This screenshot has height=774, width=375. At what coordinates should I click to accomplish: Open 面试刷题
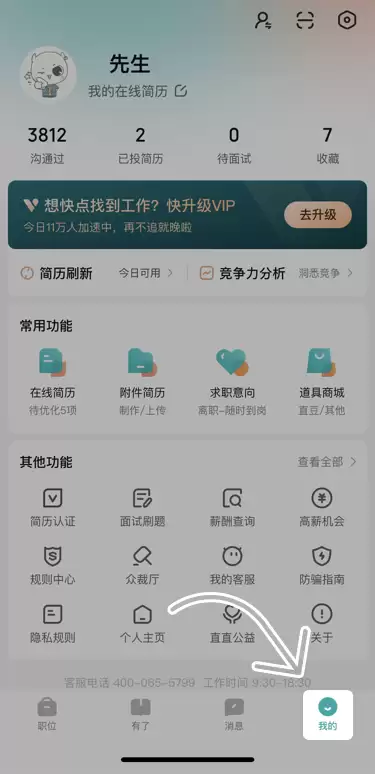click(x=143, y=508)
